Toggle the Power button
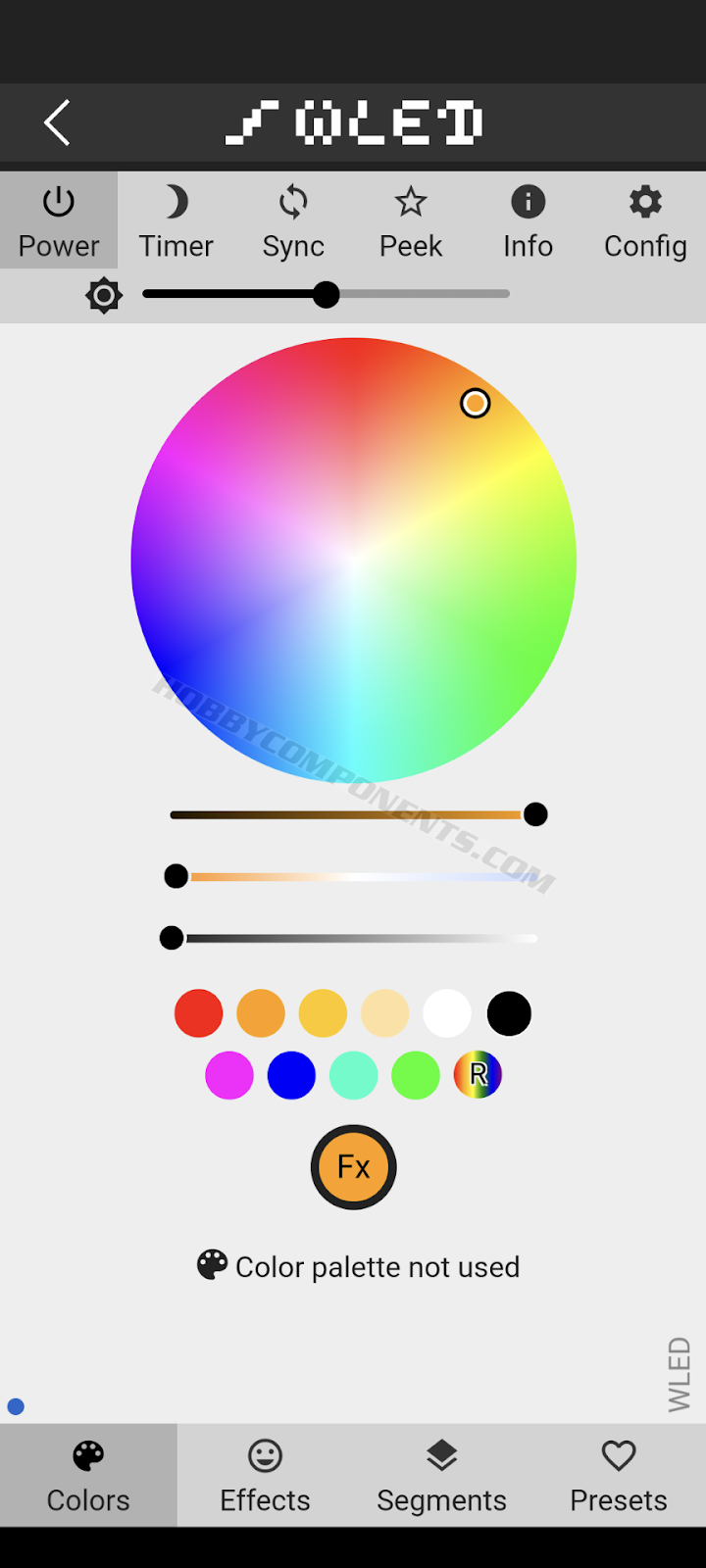 click(x=59, y=221)
